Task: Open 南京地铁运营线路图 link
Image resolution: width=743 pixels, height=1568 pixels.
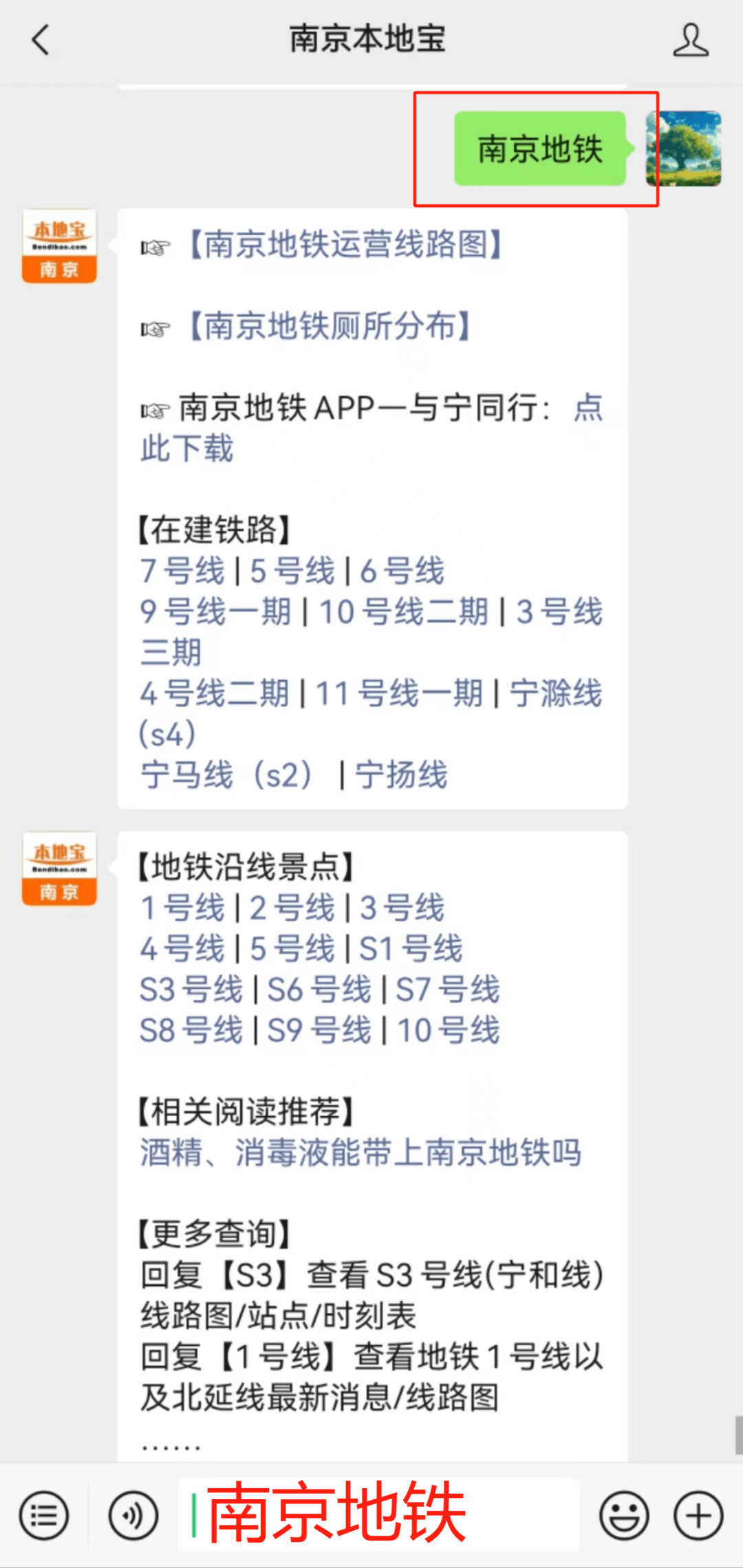Action: (346, 245)
